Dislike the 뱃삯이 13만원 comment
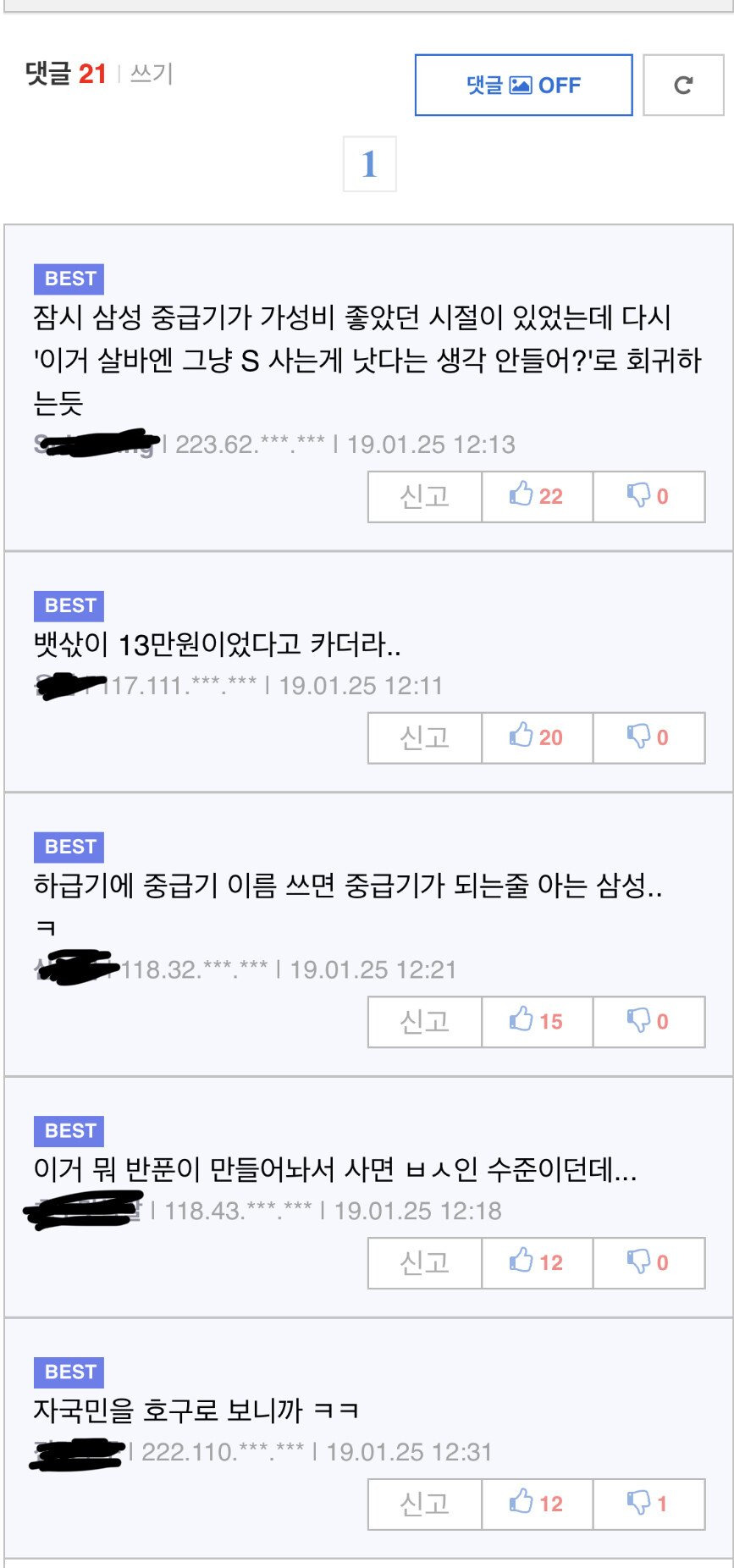734x1568 pixels. pyautogui.click(x=649, y=738)
